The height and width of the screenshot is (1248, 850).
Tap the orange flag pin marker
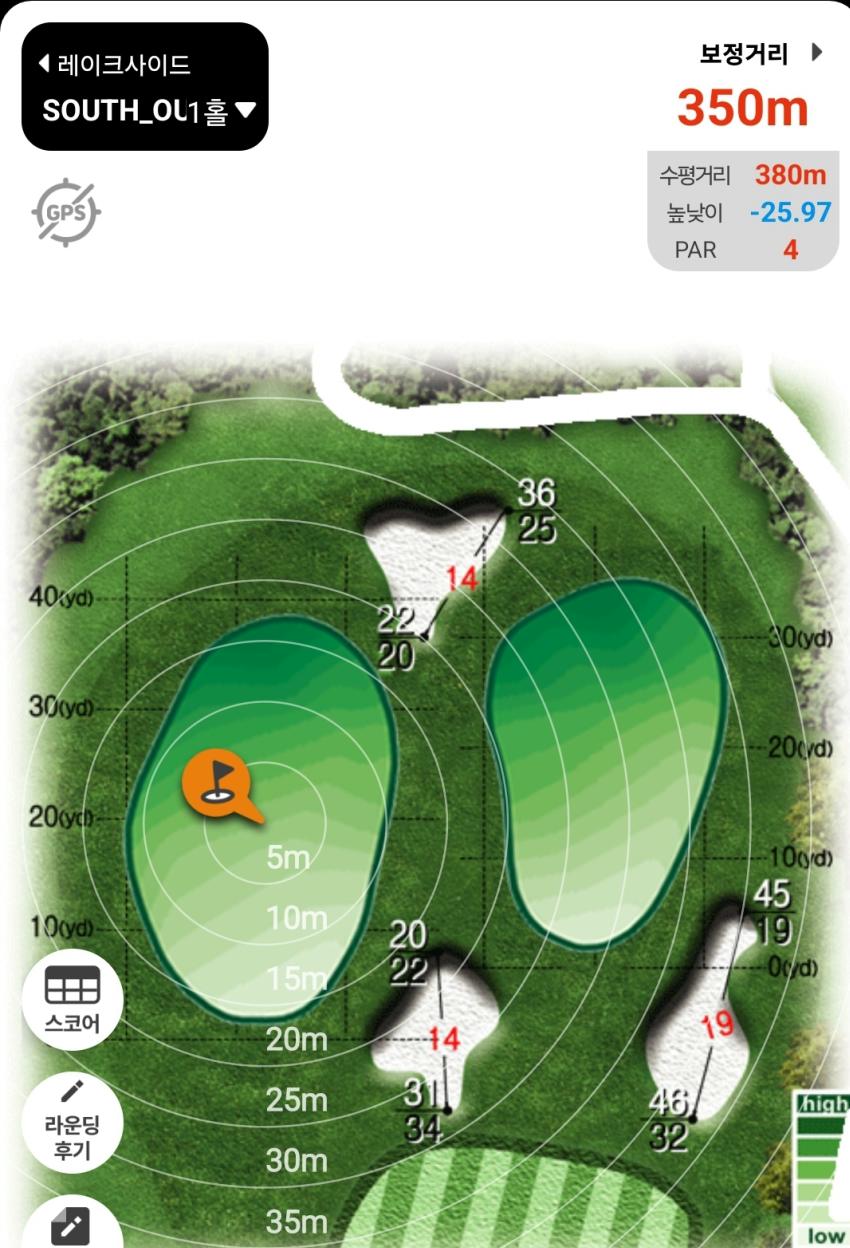[x=216, y=784]
